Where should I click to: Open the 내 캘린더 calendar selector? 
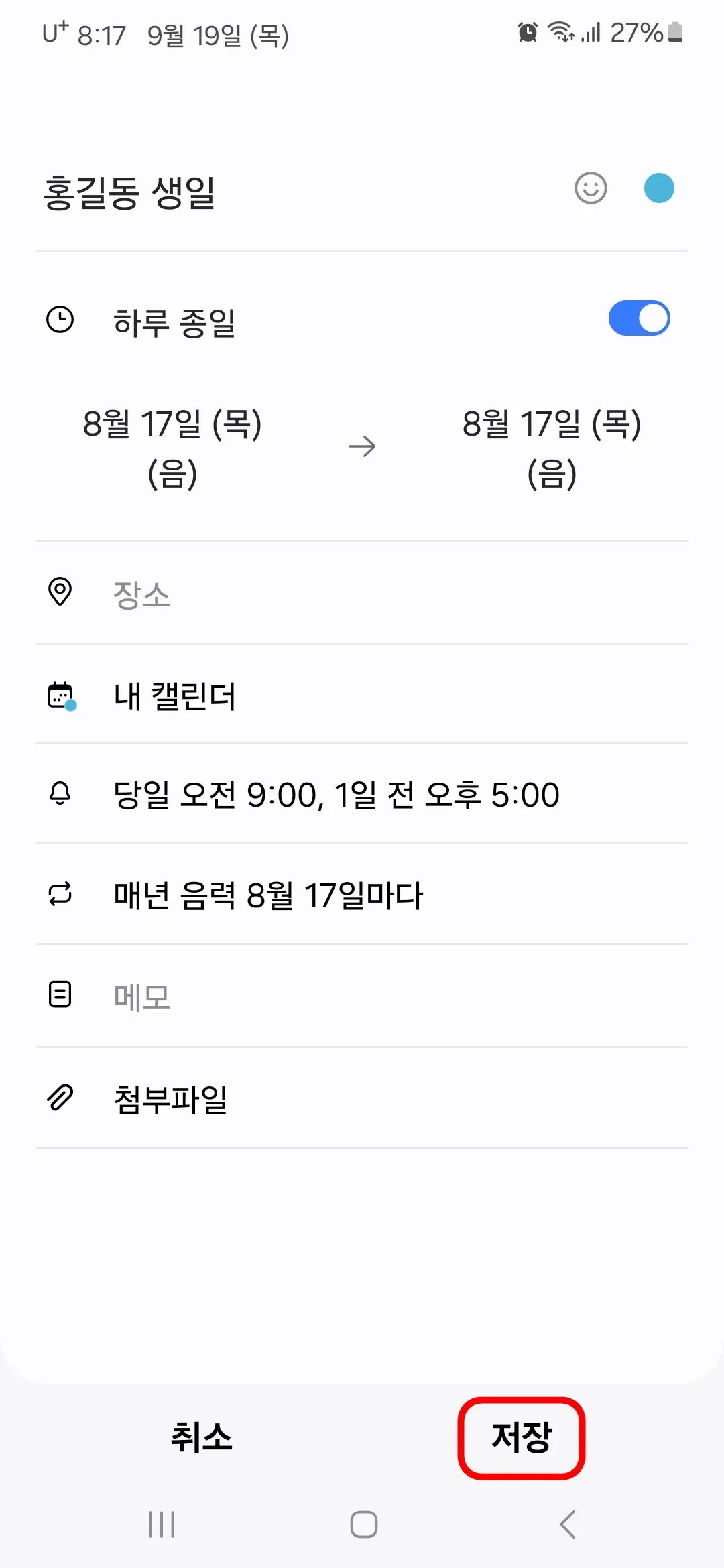pos(174,696)
